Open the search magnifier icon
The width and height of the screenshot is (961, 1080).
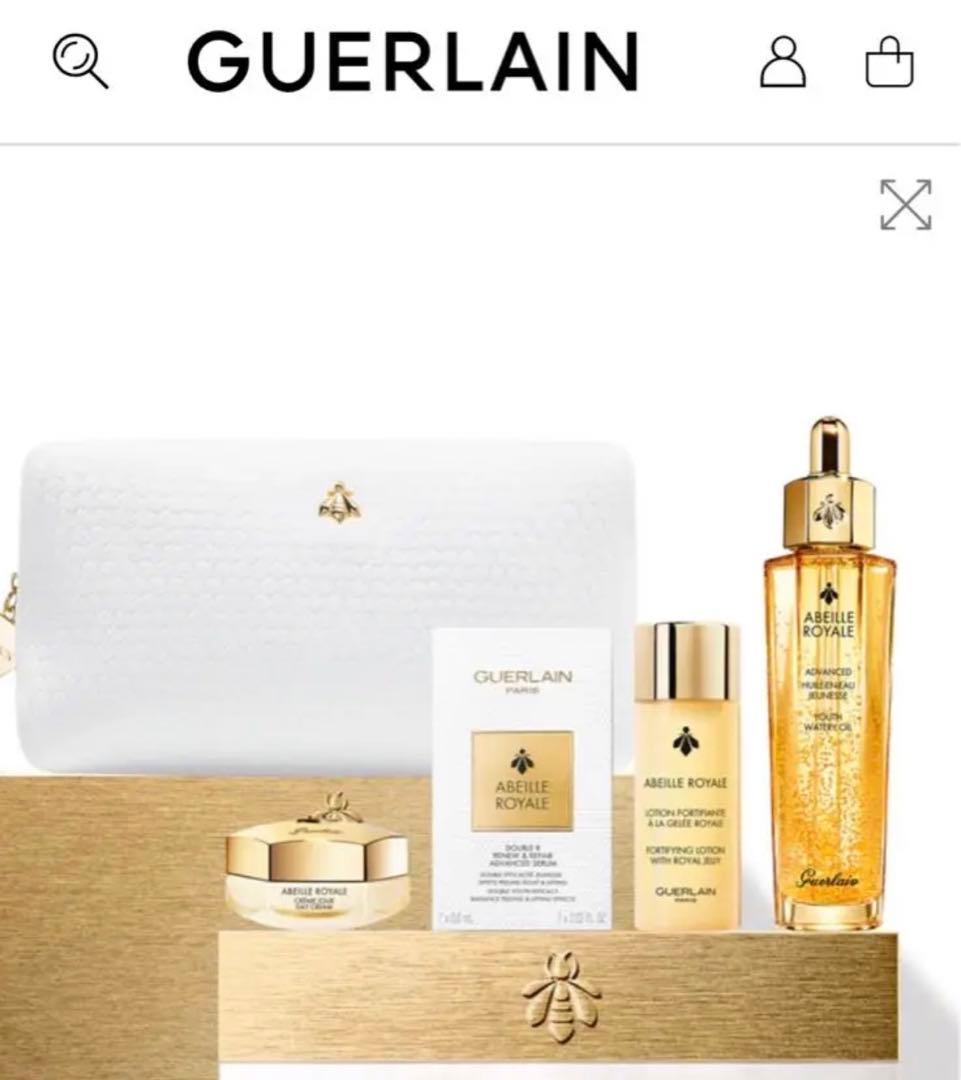click(x=80, y=61)
